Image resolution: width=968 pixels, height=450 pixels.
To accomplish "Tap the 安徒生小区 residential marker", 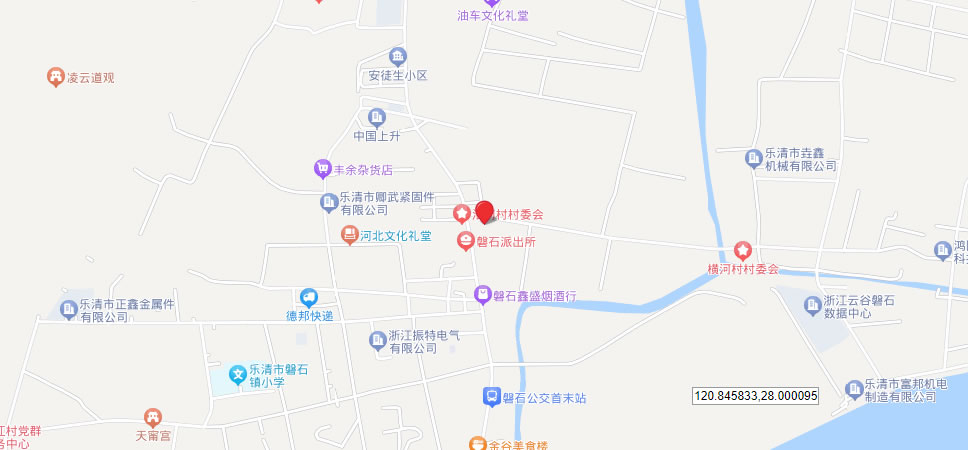I will [x=398, y=56].
